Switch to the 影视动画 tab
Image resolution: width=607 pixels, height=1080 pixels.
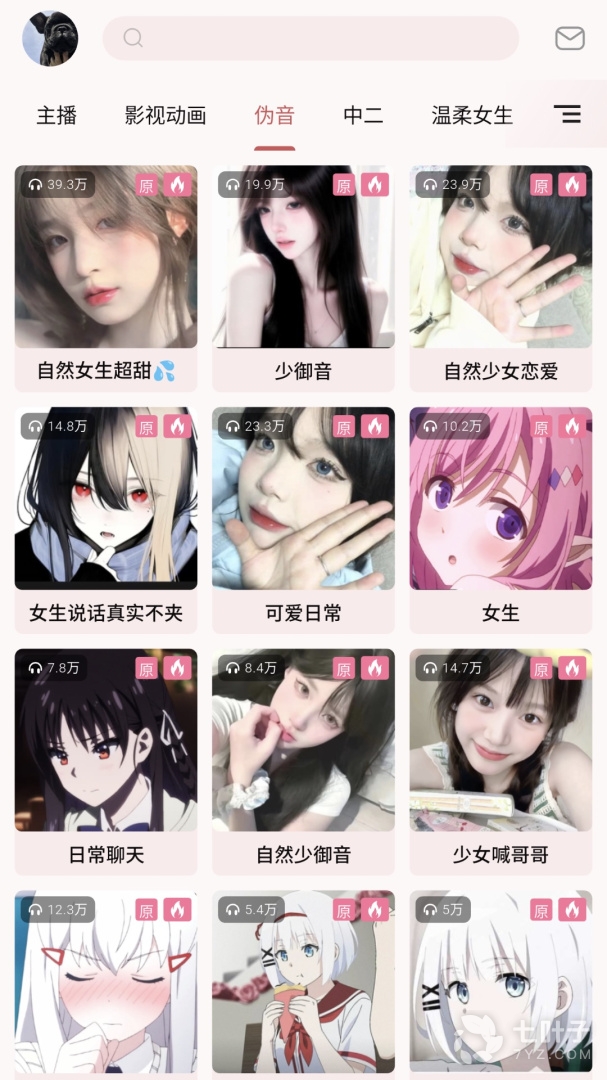click(x=165, y=115)
